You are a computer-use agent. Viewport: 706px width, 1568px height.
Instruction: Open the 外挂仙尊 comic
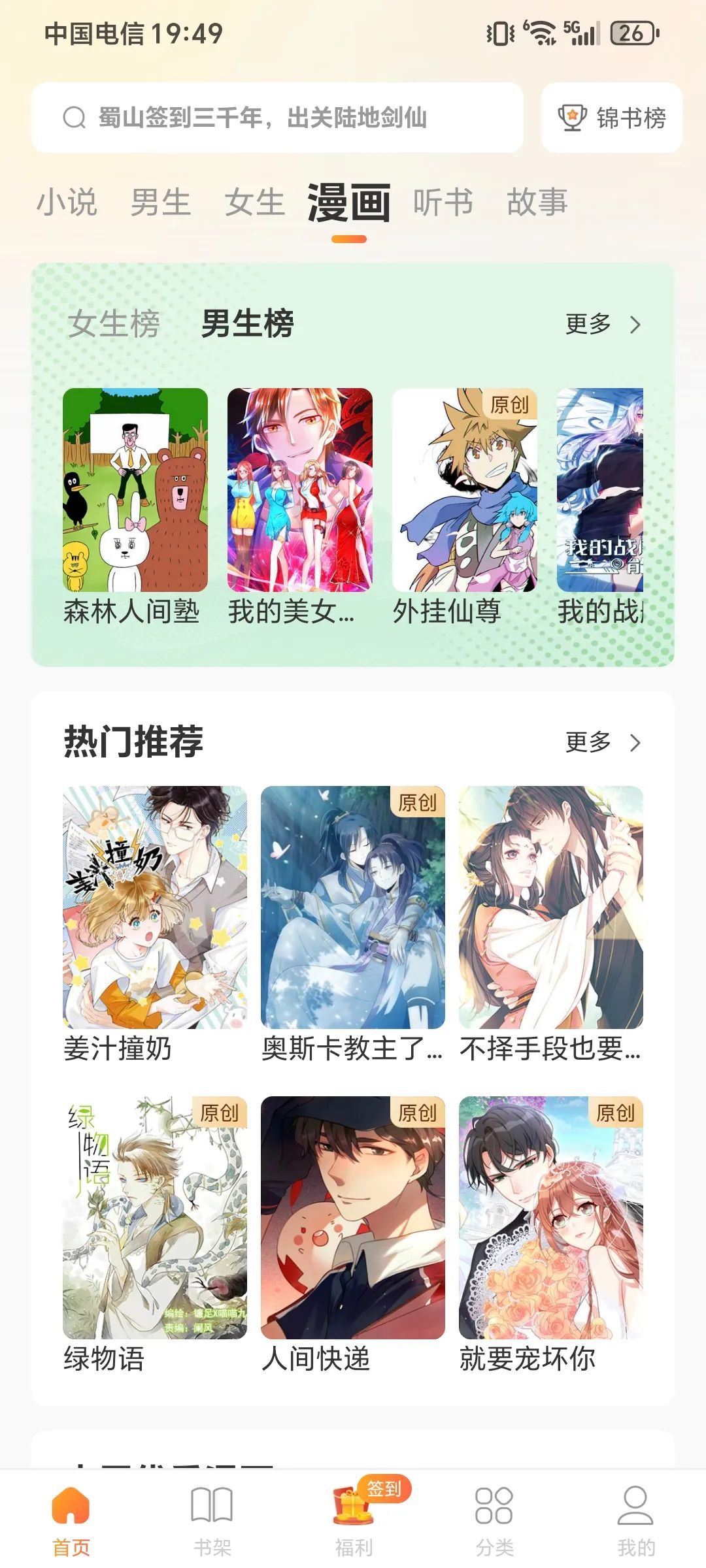tap(465, 508)
